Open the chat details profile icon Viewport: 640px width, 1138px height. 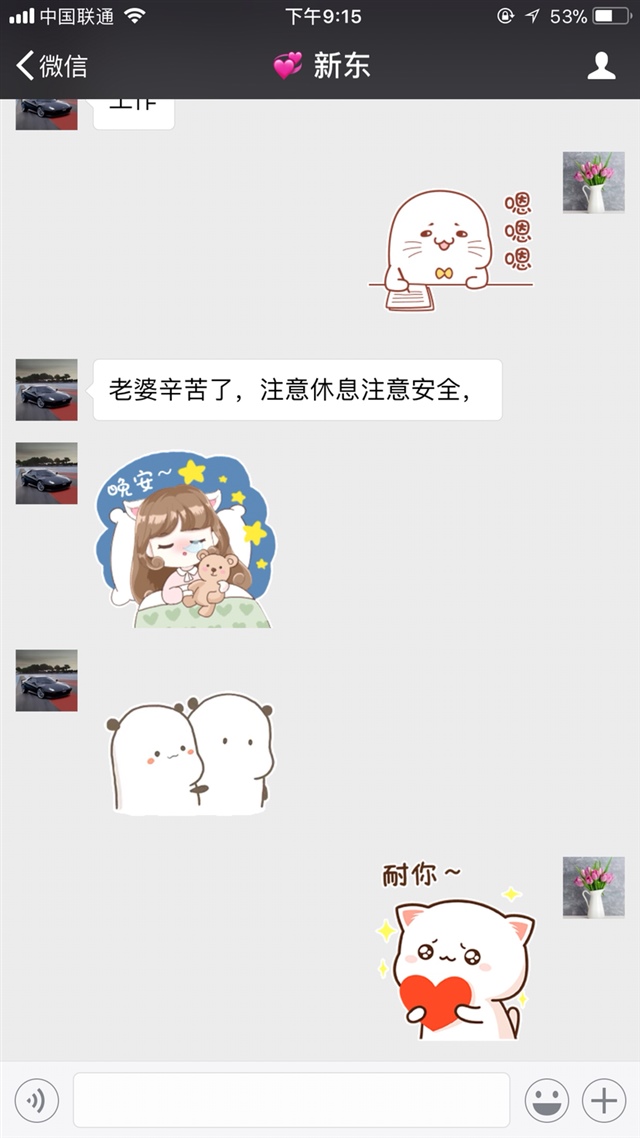tap(600, 66)
